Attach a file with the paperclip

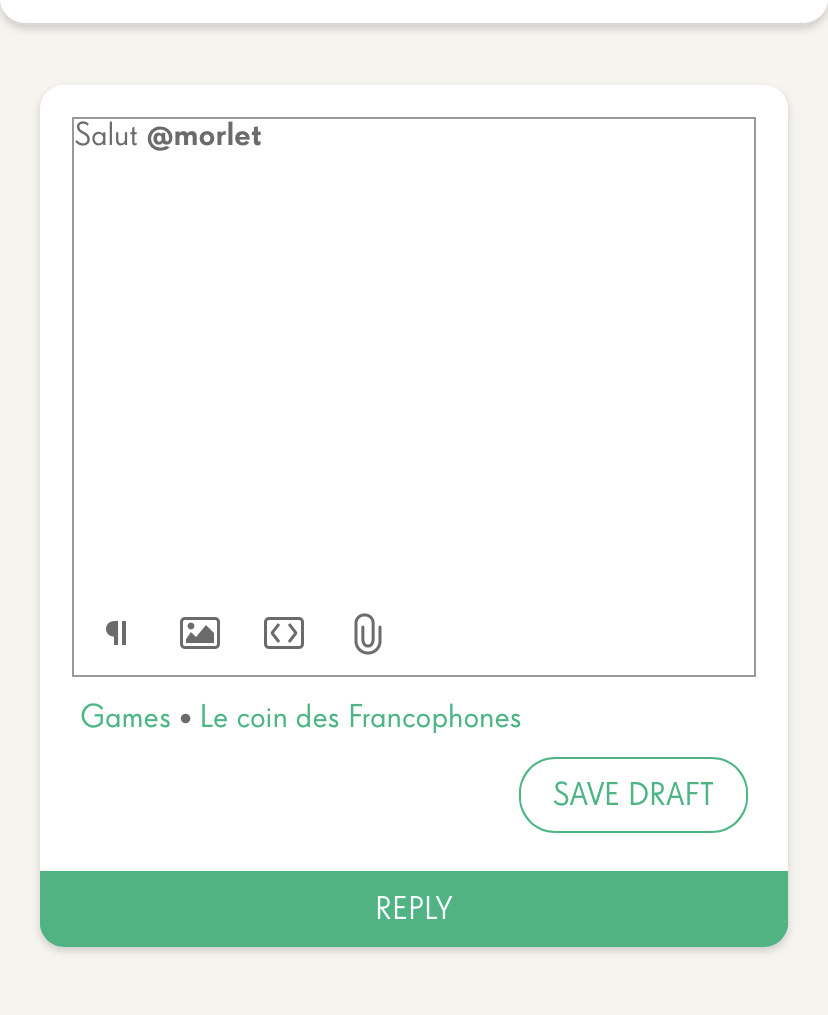coord(368,634)
